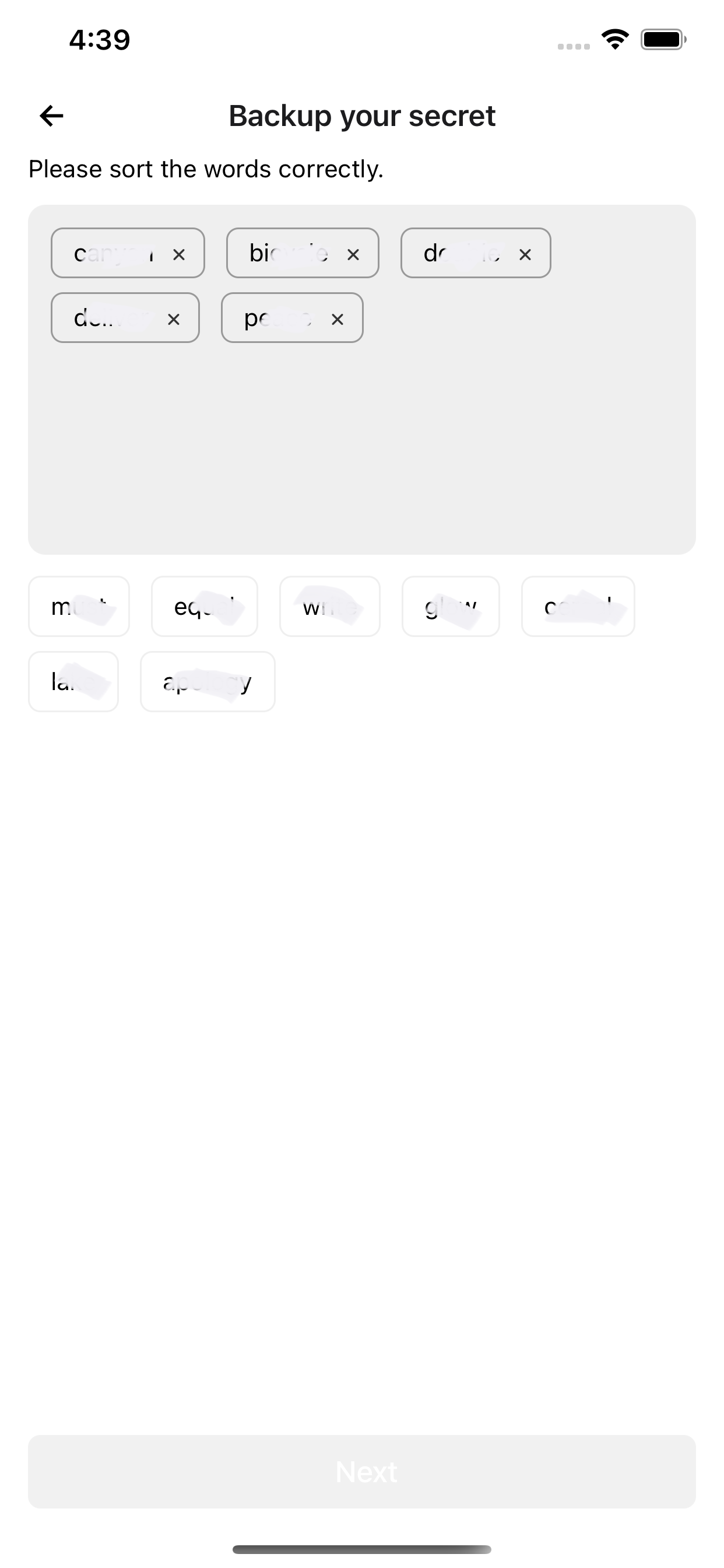Viewport: 724px width, 1568px height.
Task: Pick the word chip starting with "g"
Action: coord(451,606)
